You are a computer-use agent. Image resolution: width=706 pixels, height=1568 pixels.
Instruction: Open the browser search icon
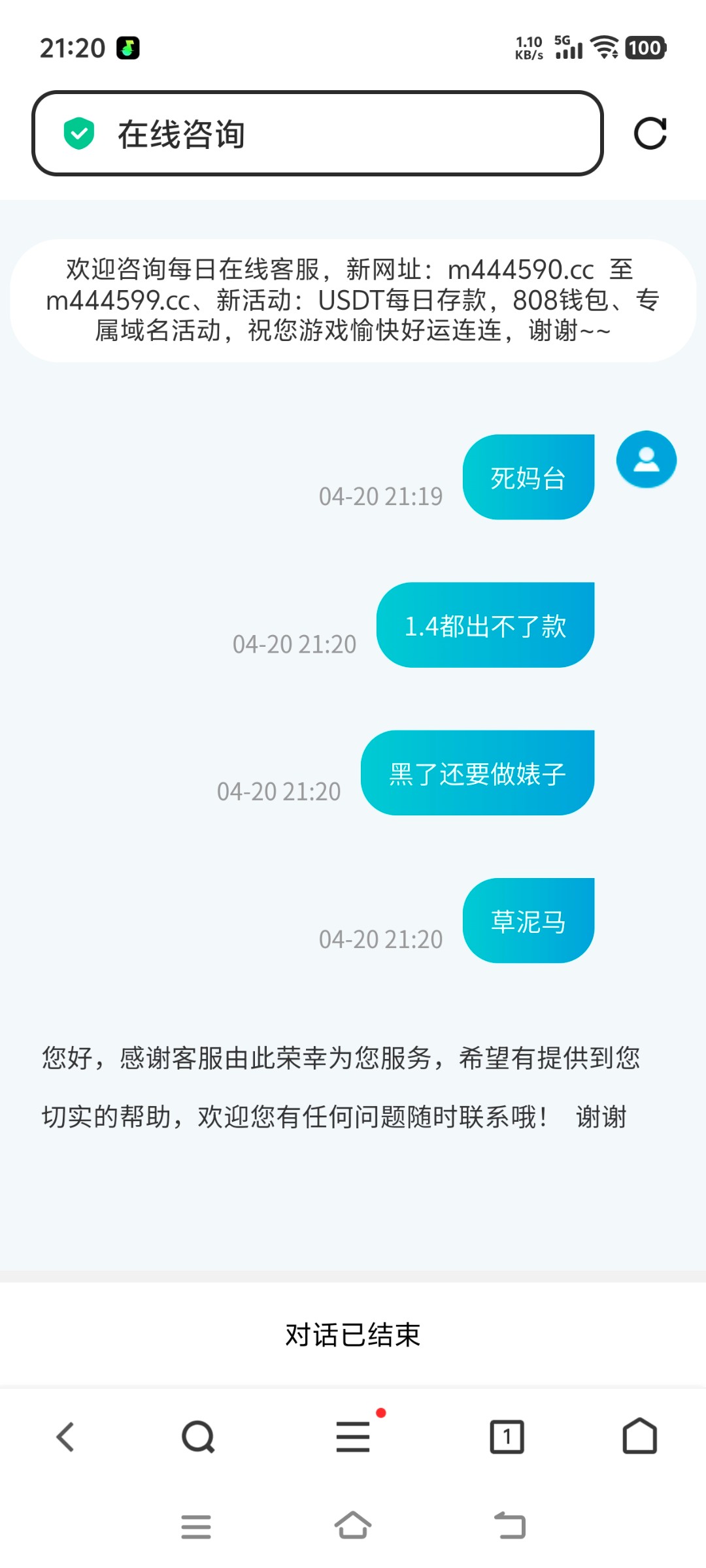pyautogui.click(x=198, y=1437)
